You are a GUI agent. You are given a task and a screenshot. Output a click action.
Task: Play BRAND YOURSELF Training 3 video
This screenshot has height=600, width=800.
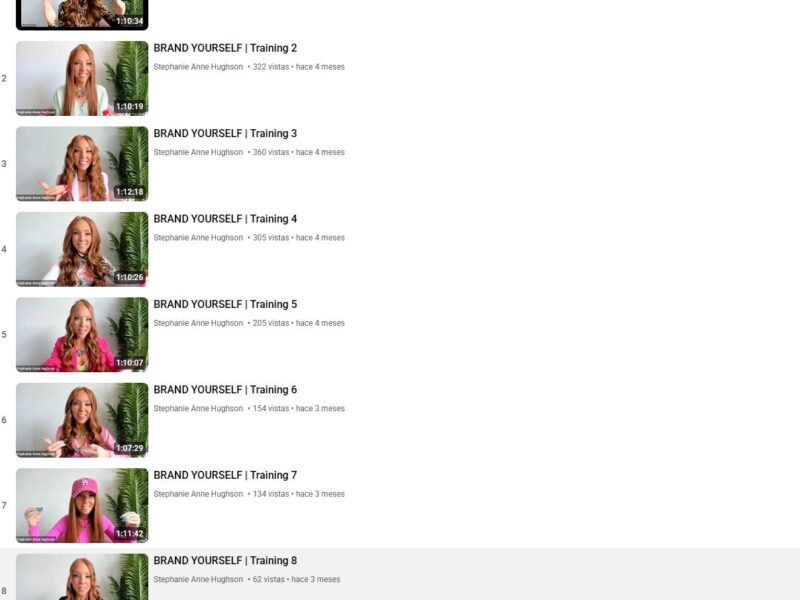point(82,163)
